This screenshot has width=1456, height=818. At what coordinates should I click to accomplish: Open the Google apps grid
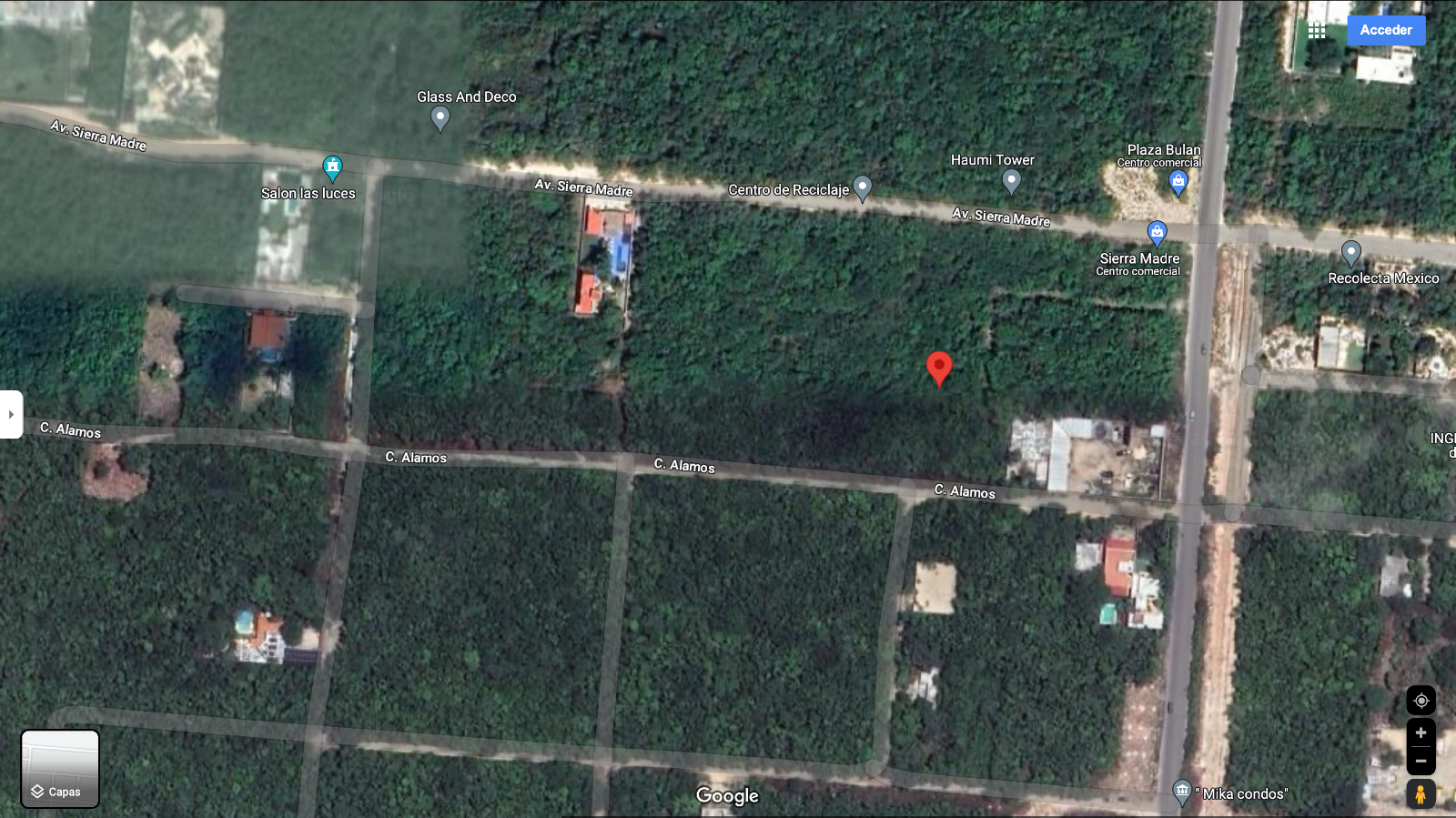tap(1317, 31)
